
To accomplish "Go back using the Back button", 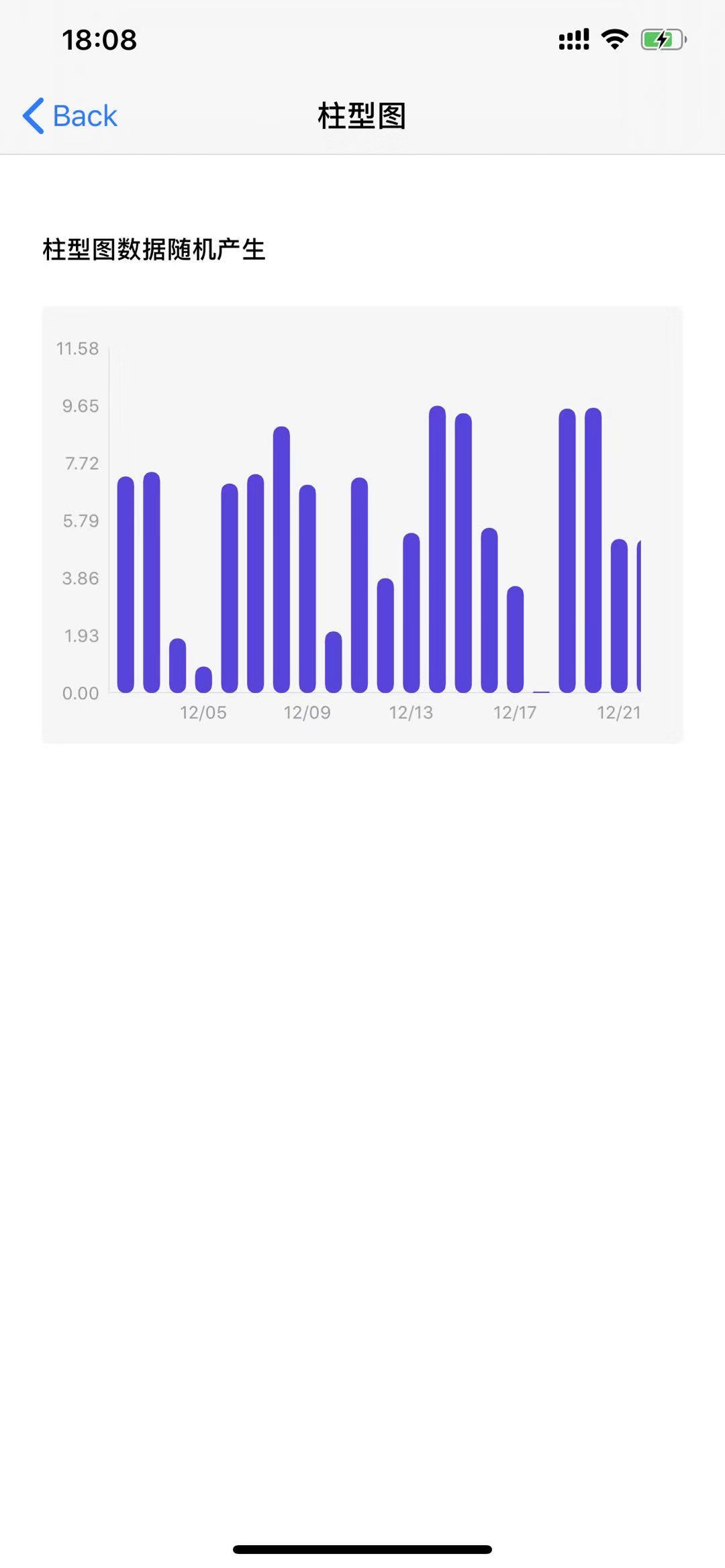I will tap(70, 116).
